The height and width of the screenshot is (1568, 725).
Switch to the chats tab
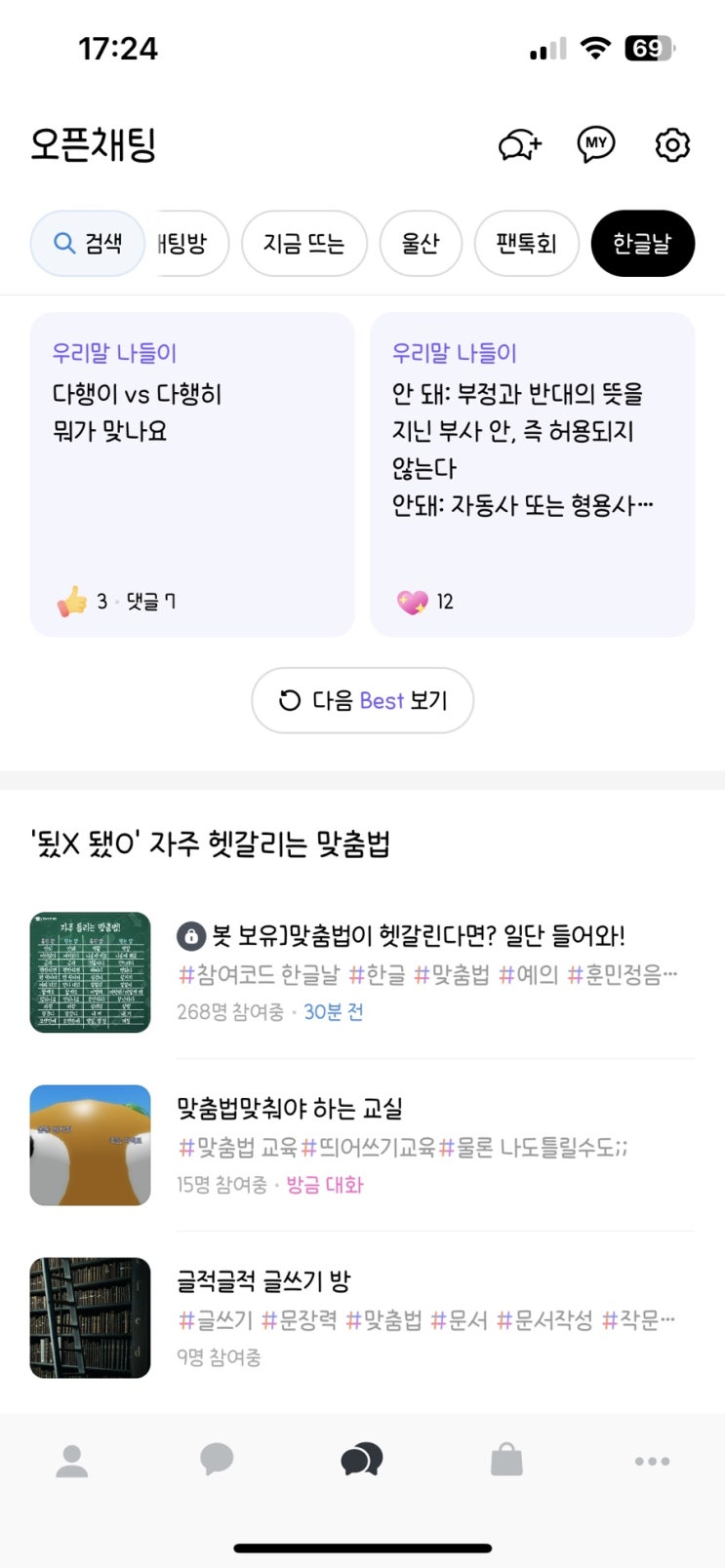[x=217, y=1461]
